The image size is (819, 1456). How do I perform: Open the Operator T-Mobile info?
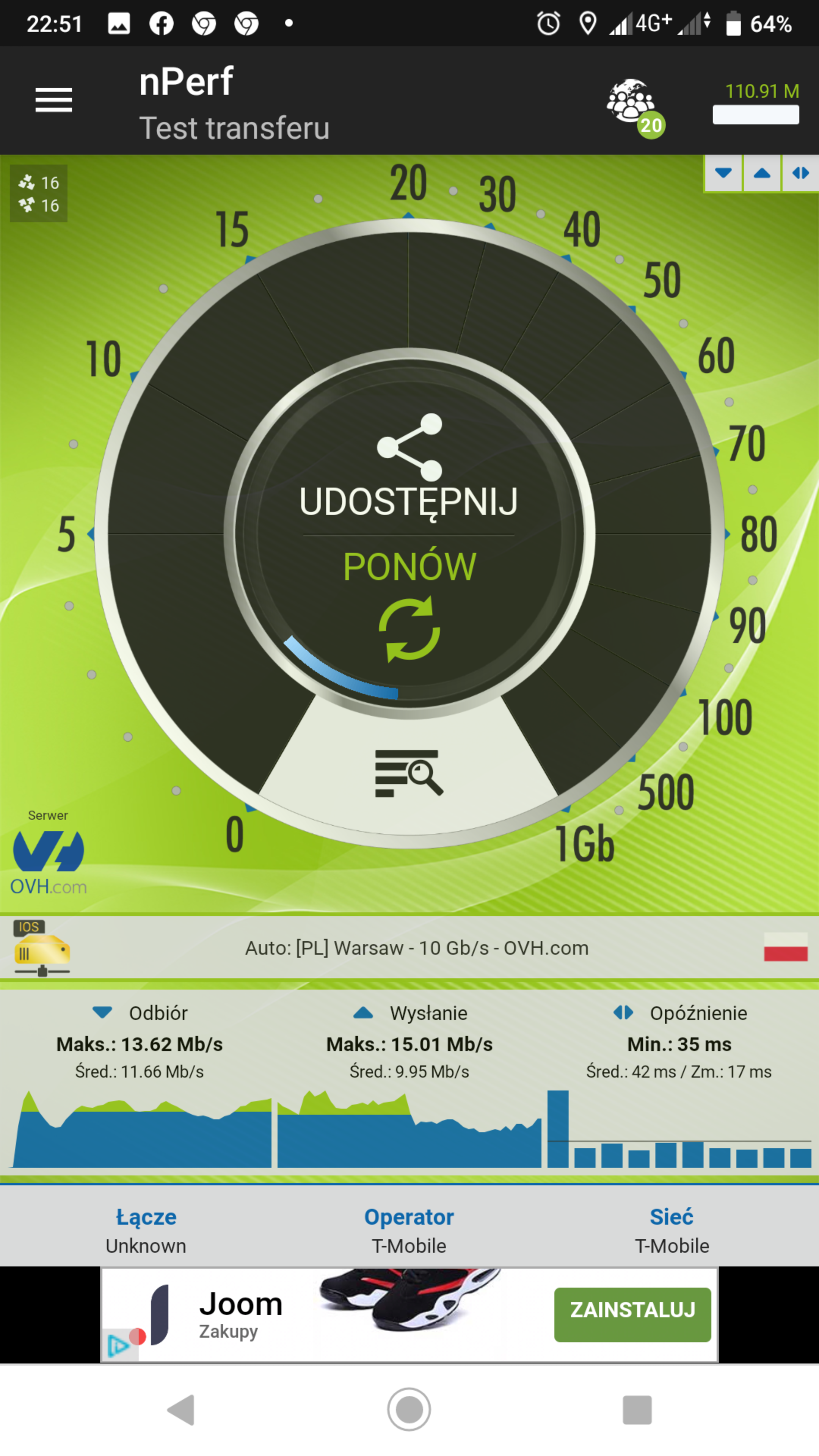coord(409,1230)
